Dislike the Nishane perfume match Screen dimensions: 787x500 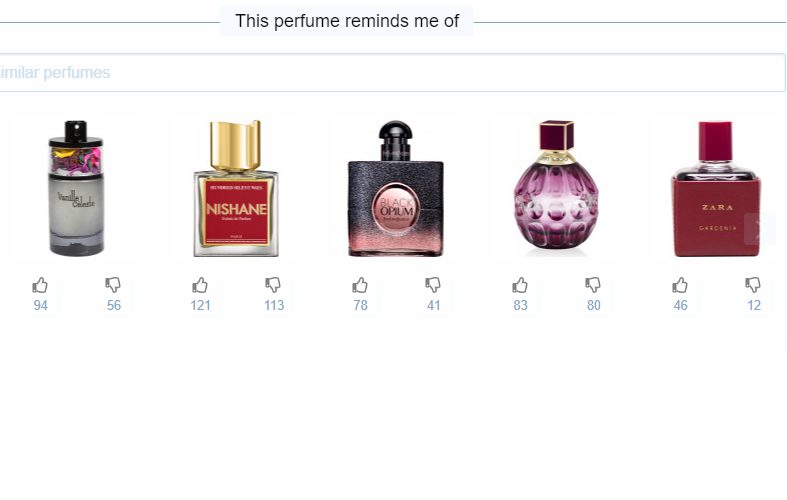click(273, 285)
